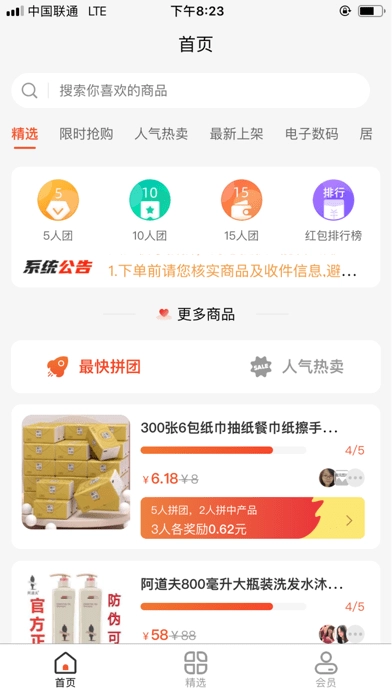Tap the 首页 bottom tab

(x=65, y=669)
